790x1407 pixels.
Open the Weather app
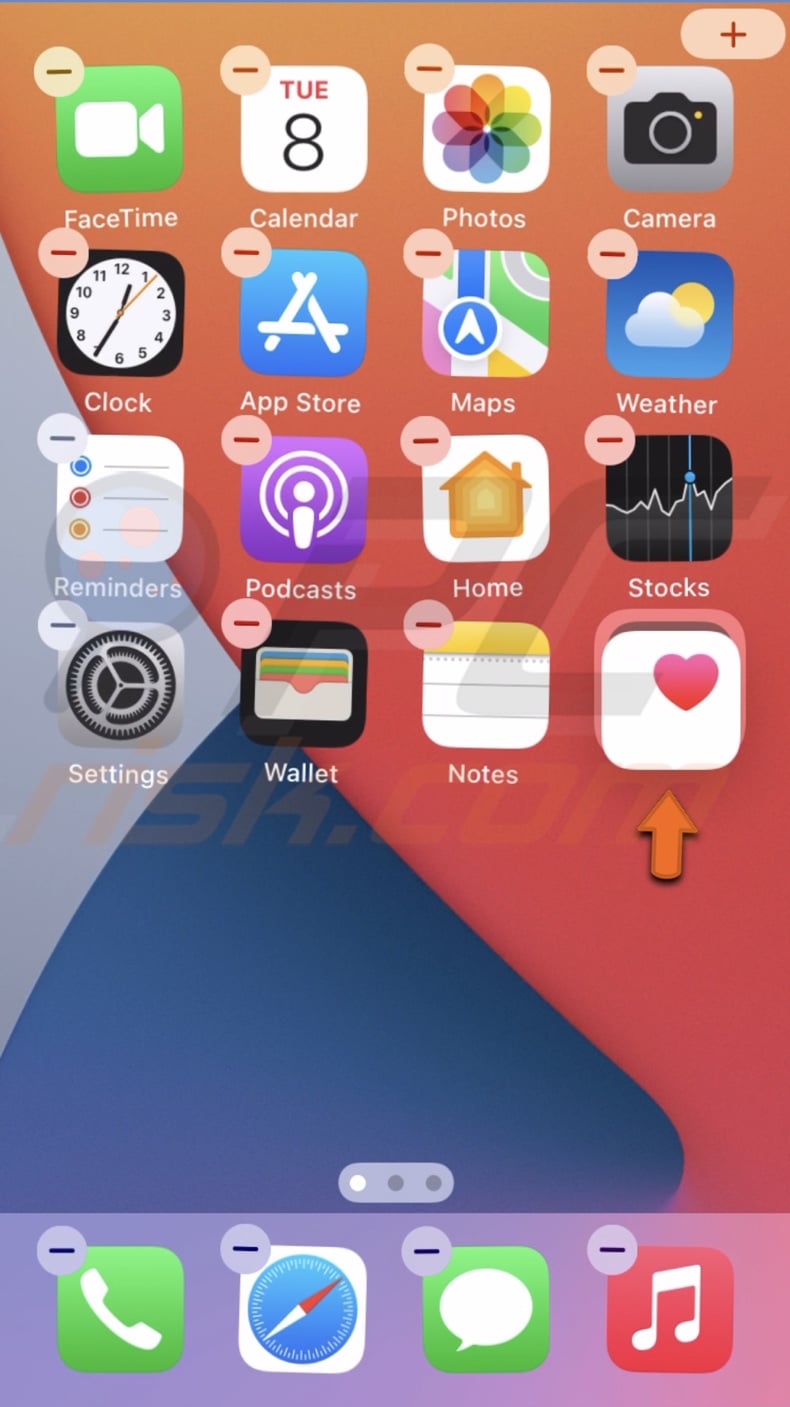[668, 315]
